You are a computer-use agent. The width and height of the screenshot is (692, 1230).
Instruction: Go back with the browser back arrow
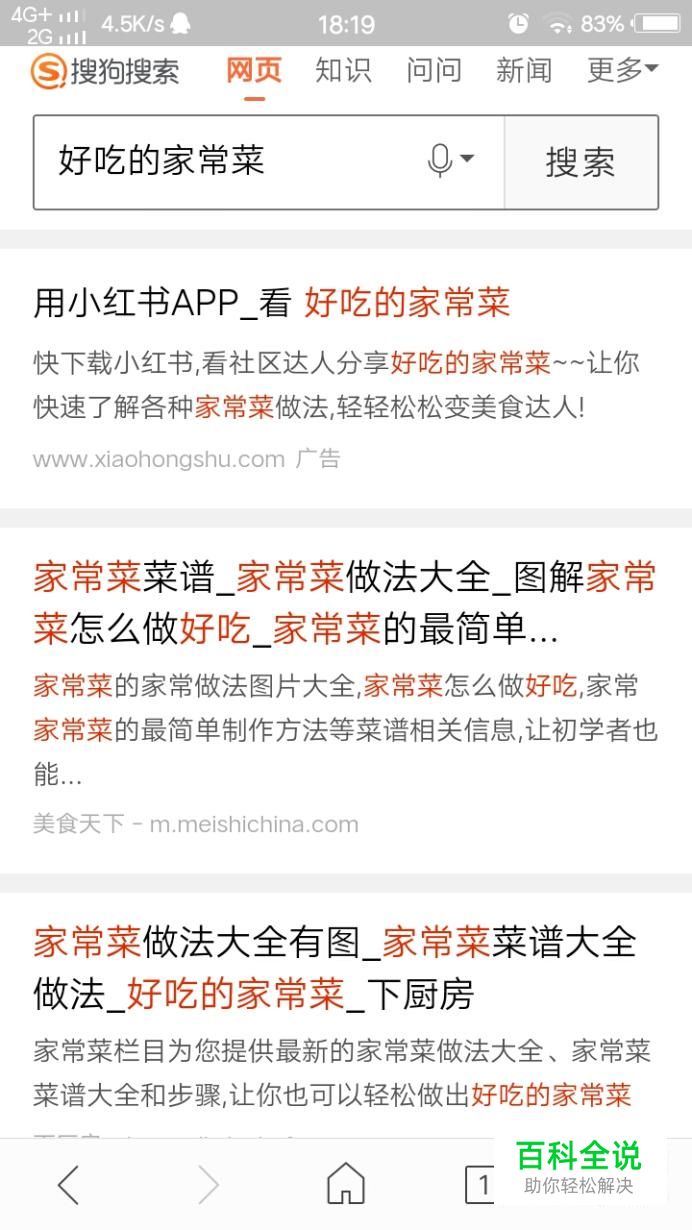click(x=68, y=1185)
